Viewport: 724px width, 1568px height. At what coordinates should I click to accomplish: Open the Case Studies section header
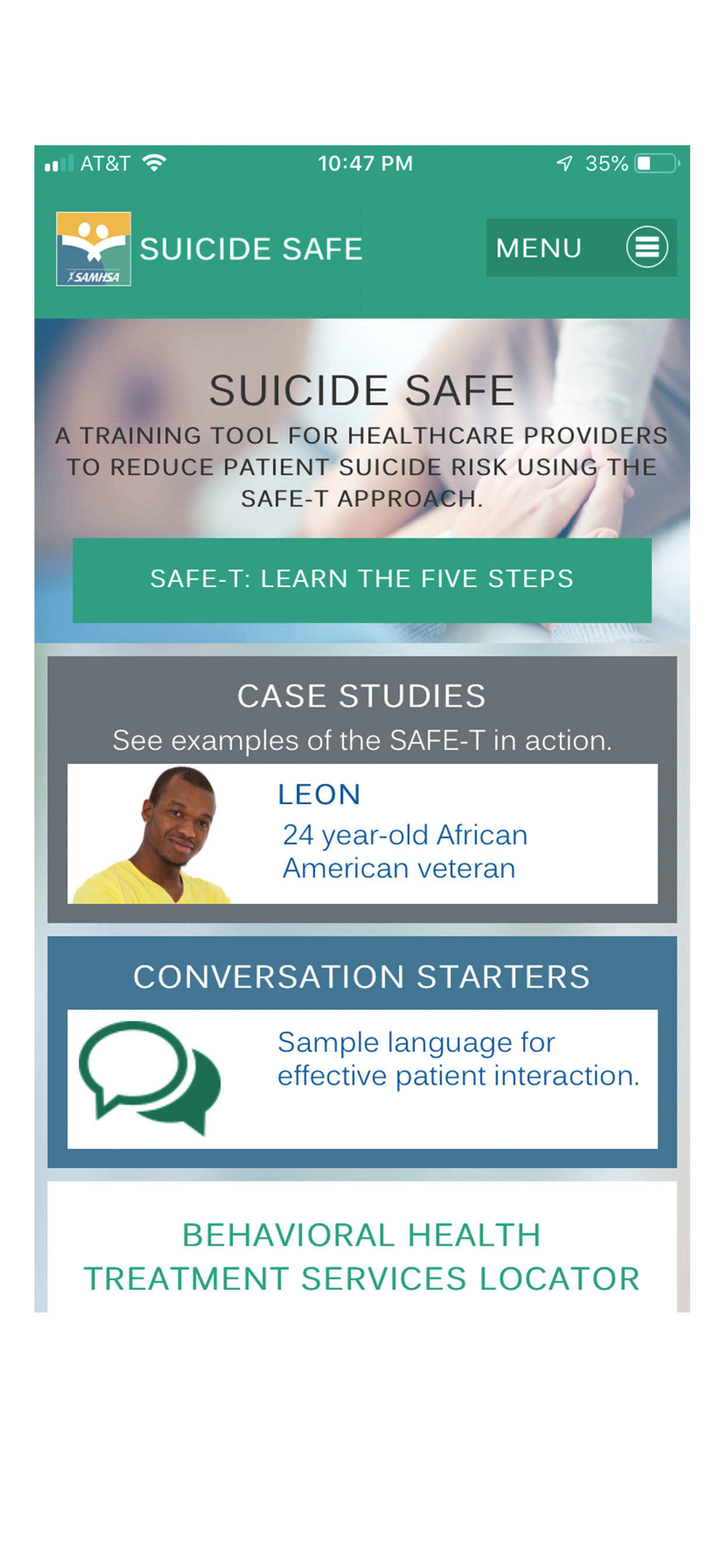(361, 696)
